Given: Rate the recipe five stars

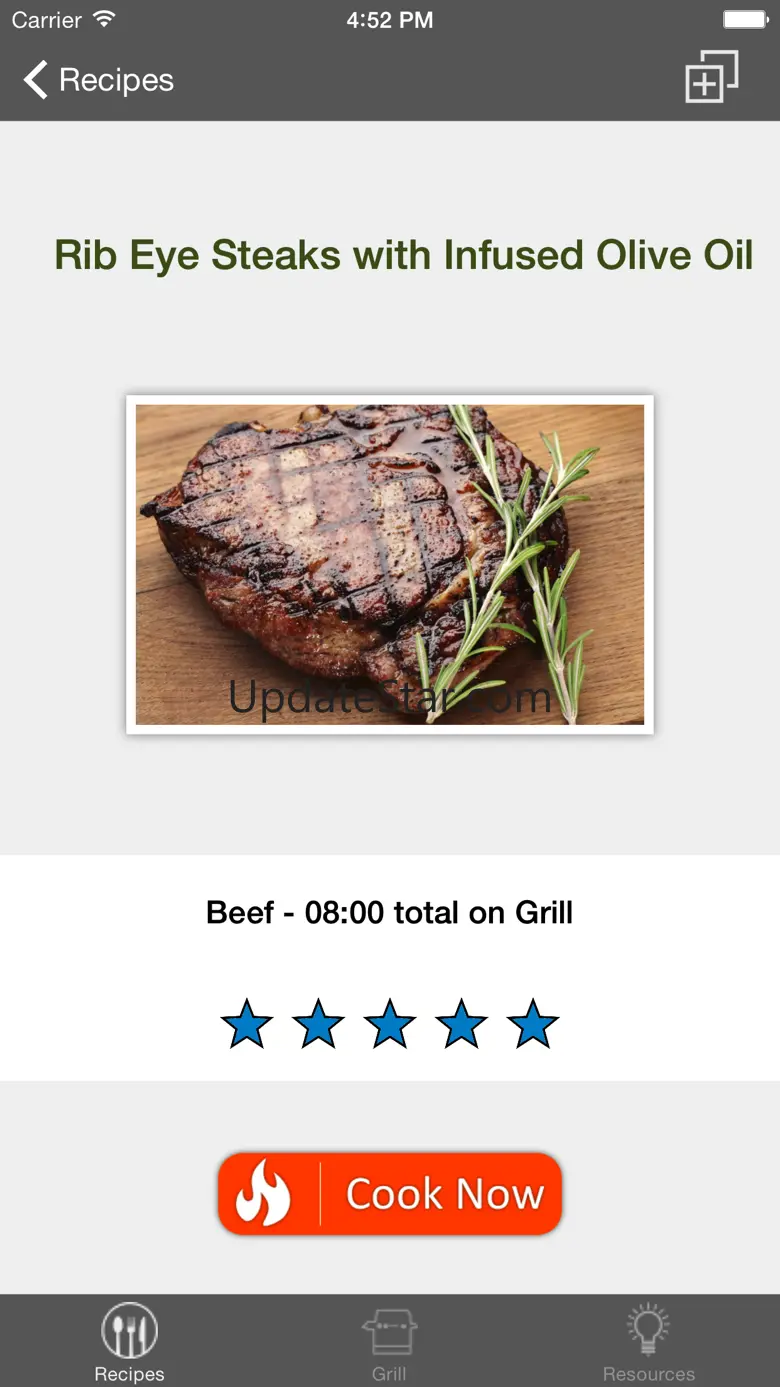Looking at the screenshot, I should point(533,1025).
